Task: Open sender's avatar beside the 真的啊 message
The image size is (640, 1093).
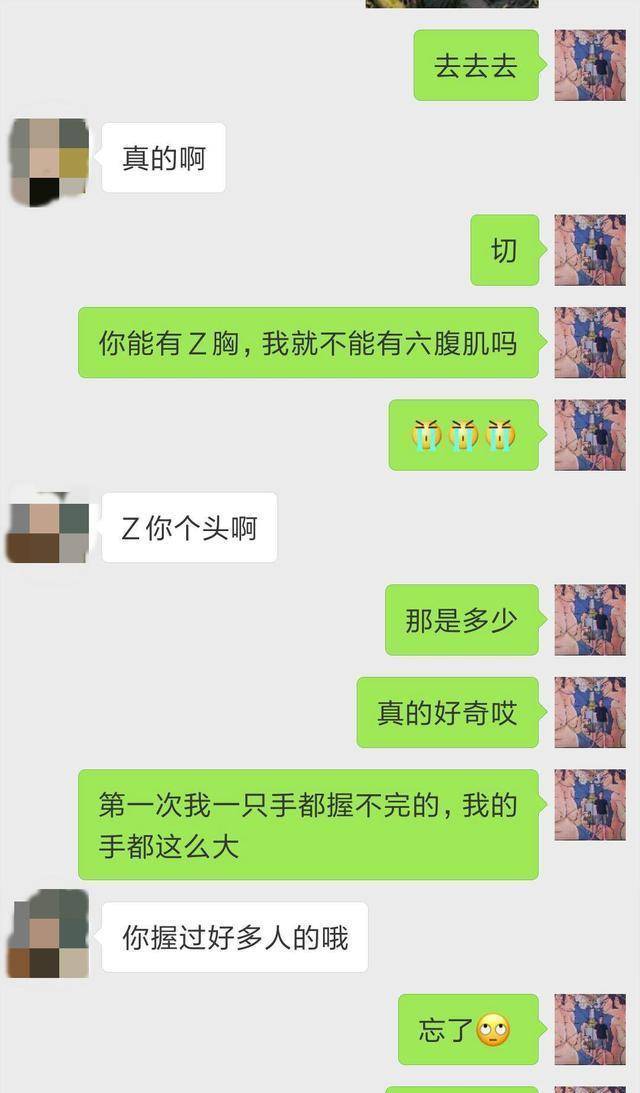Action: (x=47, y=161)
